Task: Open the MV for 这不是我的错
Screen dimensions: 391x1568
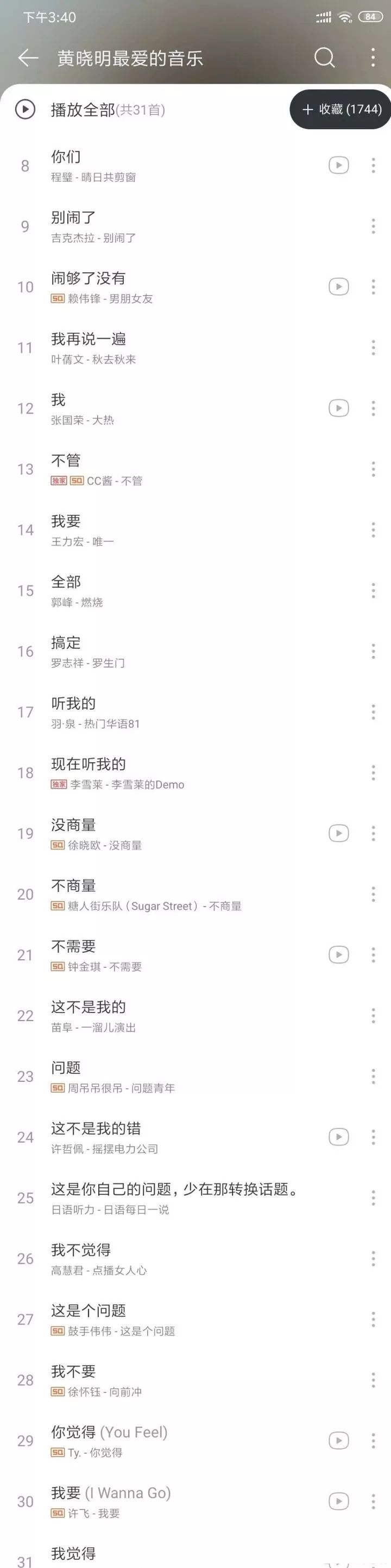Action: pos(339,1137)
